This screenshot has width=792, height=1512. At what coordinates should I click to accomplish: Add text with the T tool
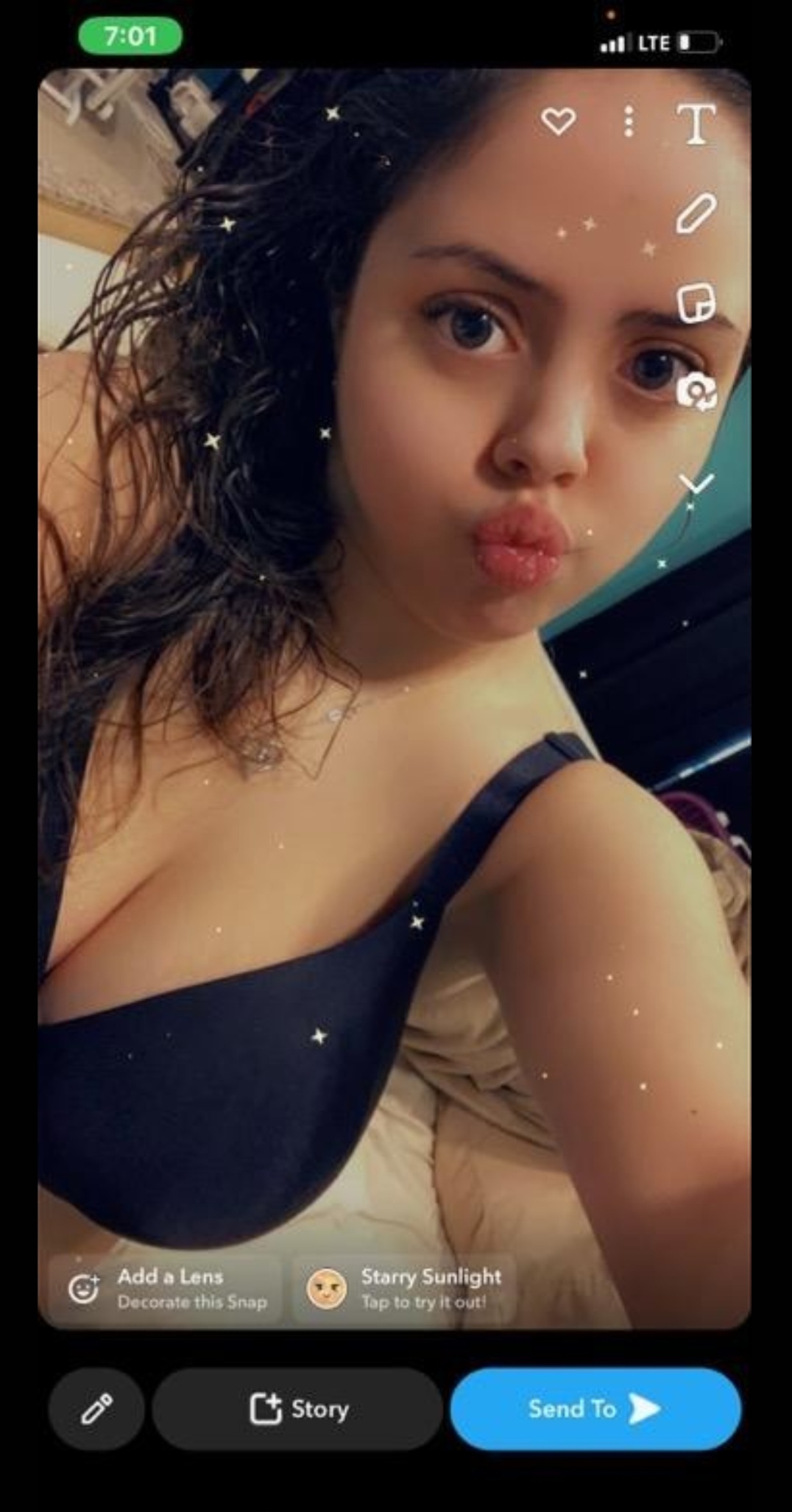tap(696, 123)
